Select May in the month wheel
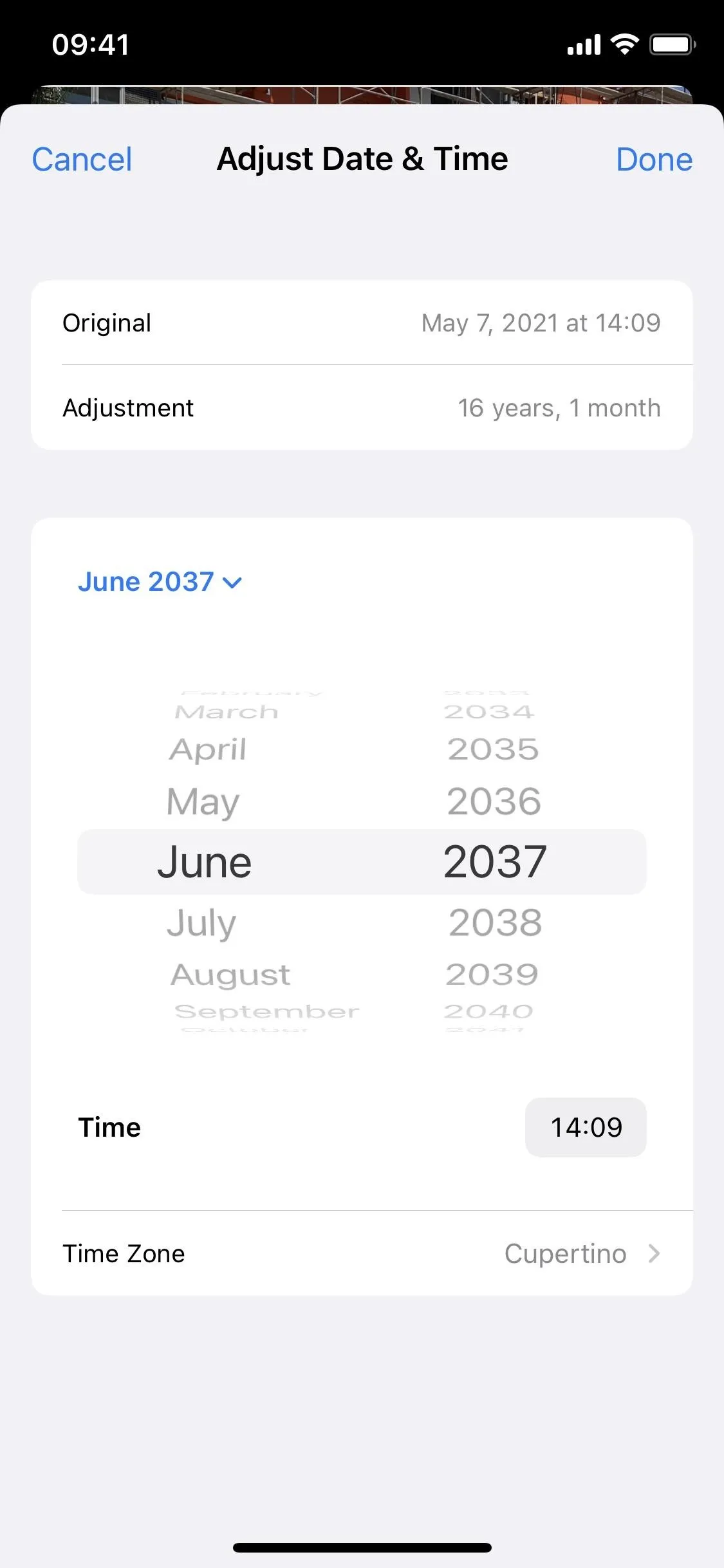The image size is (724, 1568). 203,802
